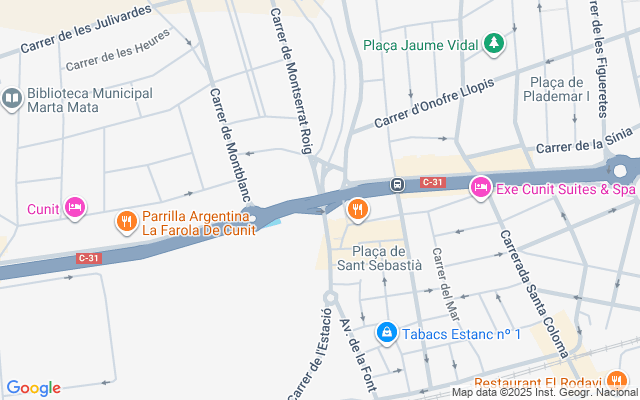
Task: Tap the Cunit hotel pin
Action: point(74,208)
